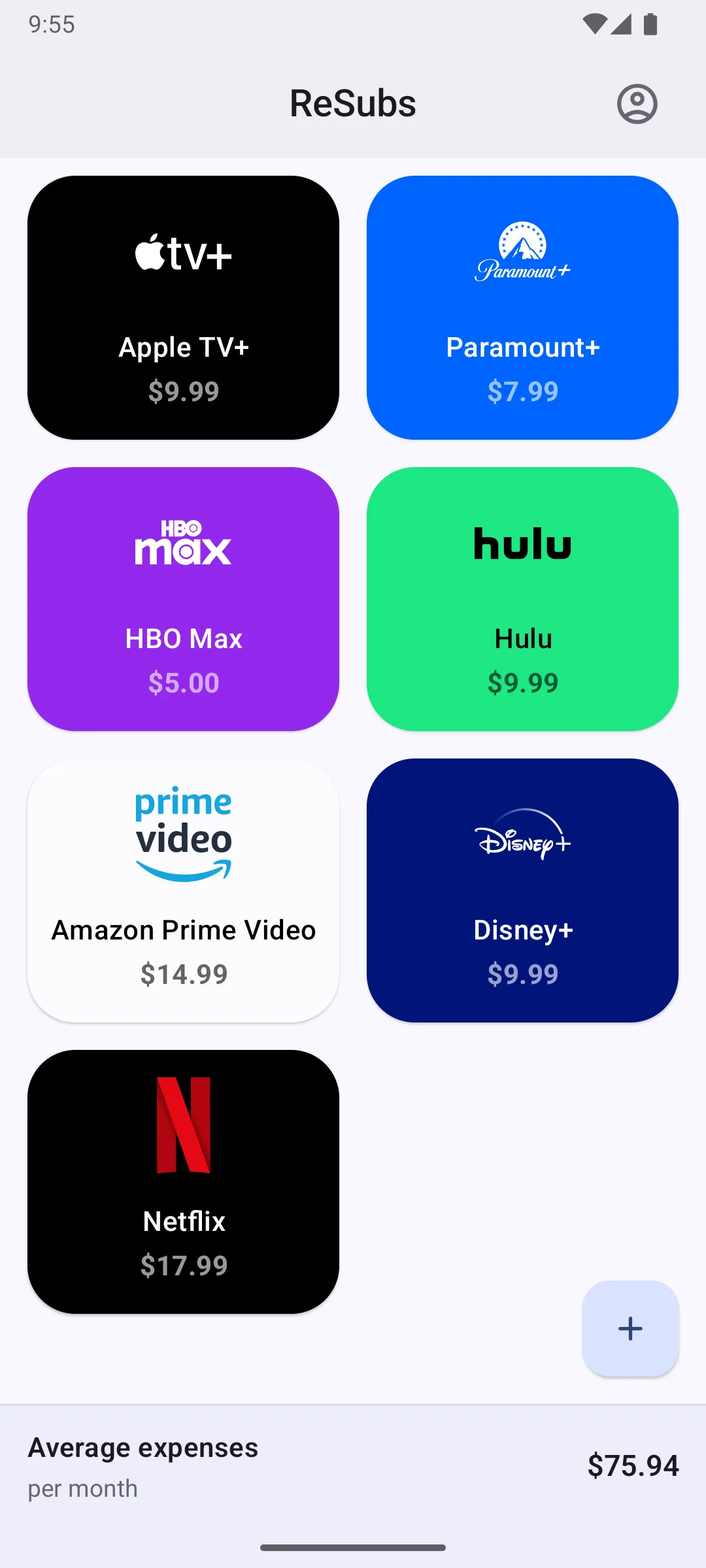This screenshot has height=1568, width=706.
Task: Click the Paramount+ mountain logo
Action: tap(522, 252)
